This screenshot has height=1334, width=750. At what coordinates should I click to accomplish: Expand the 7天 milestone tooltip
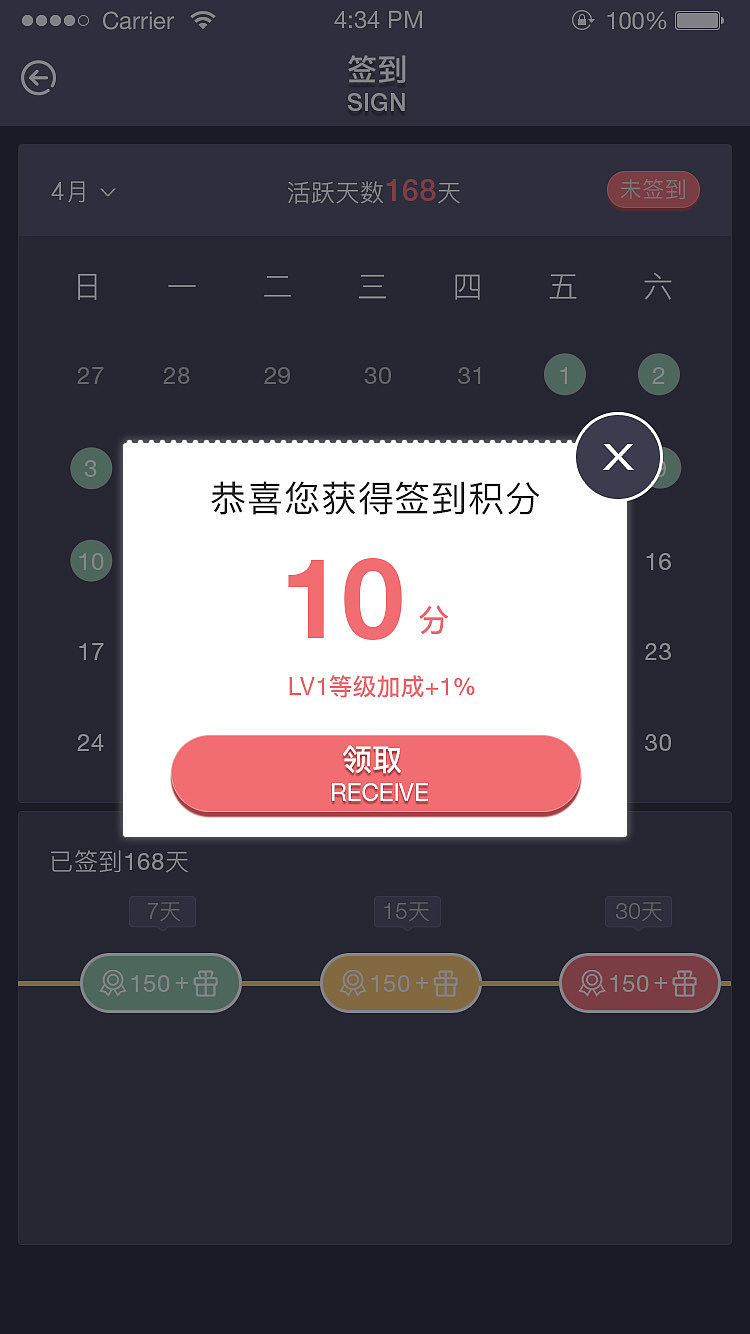click(162, 912)
